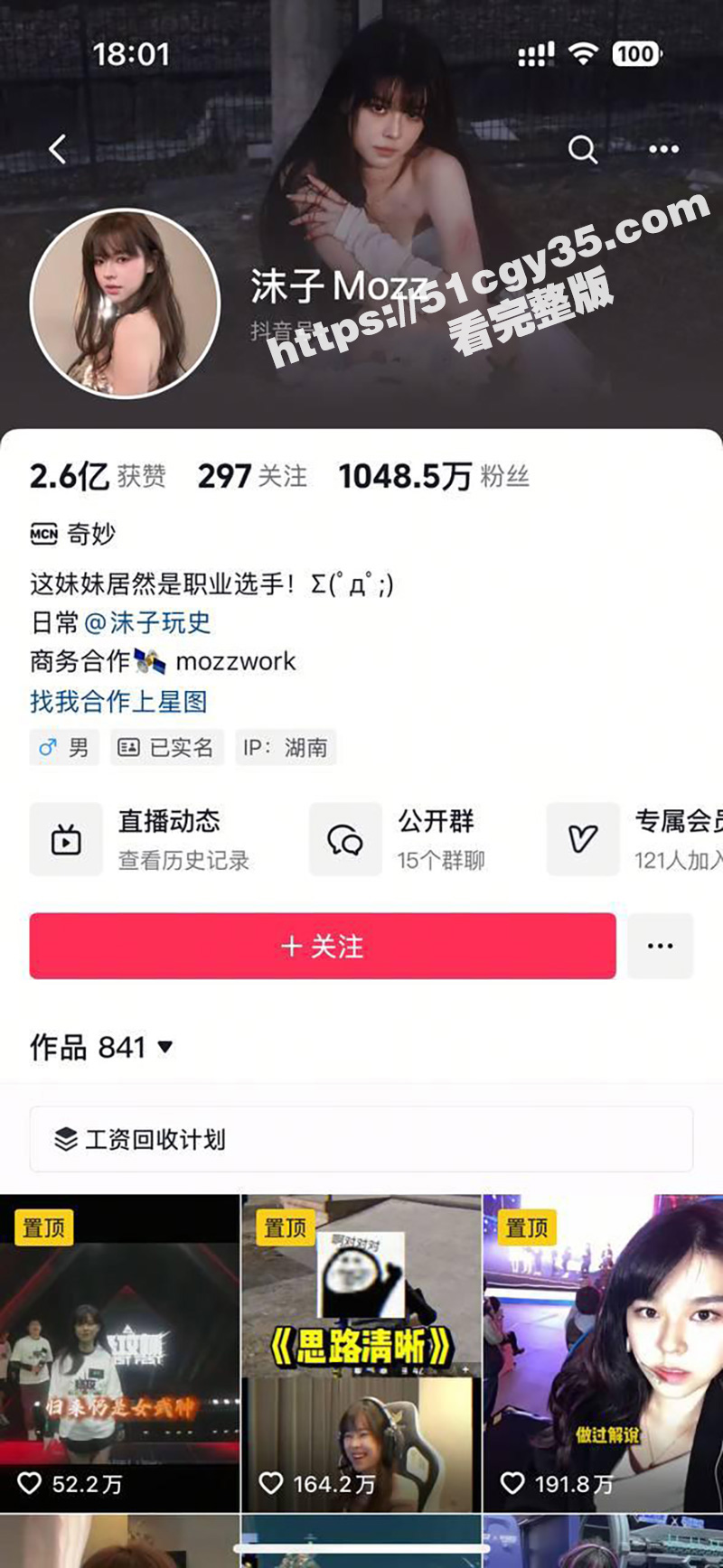Image resolution: width=723 pixels, height=1568 pixels.
Task: View the round profile avatar
Action: pyautogui.click(x=125, y=303)
